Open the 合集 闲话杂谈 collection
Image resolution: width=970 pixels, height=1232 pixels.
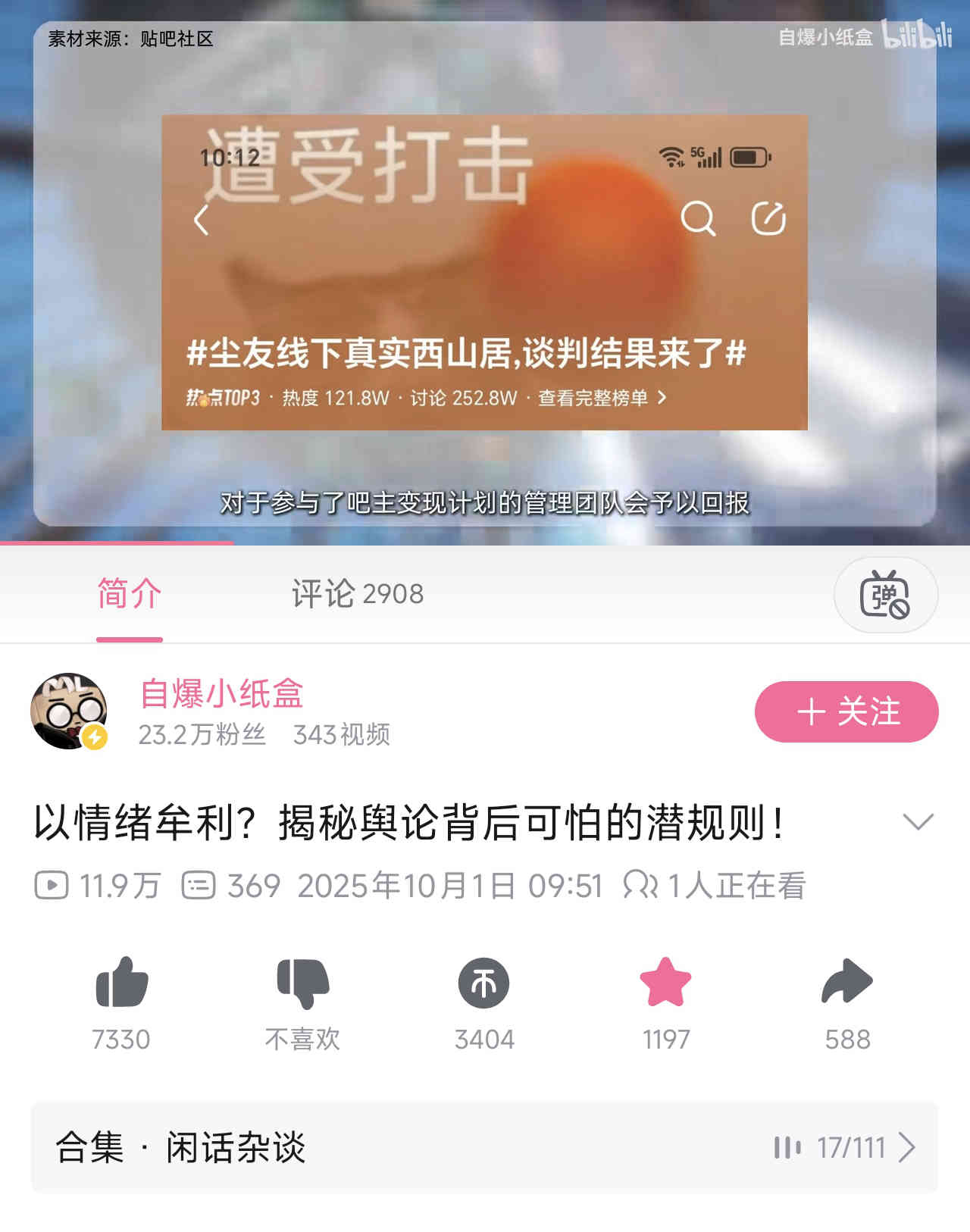coord(484,1147)
